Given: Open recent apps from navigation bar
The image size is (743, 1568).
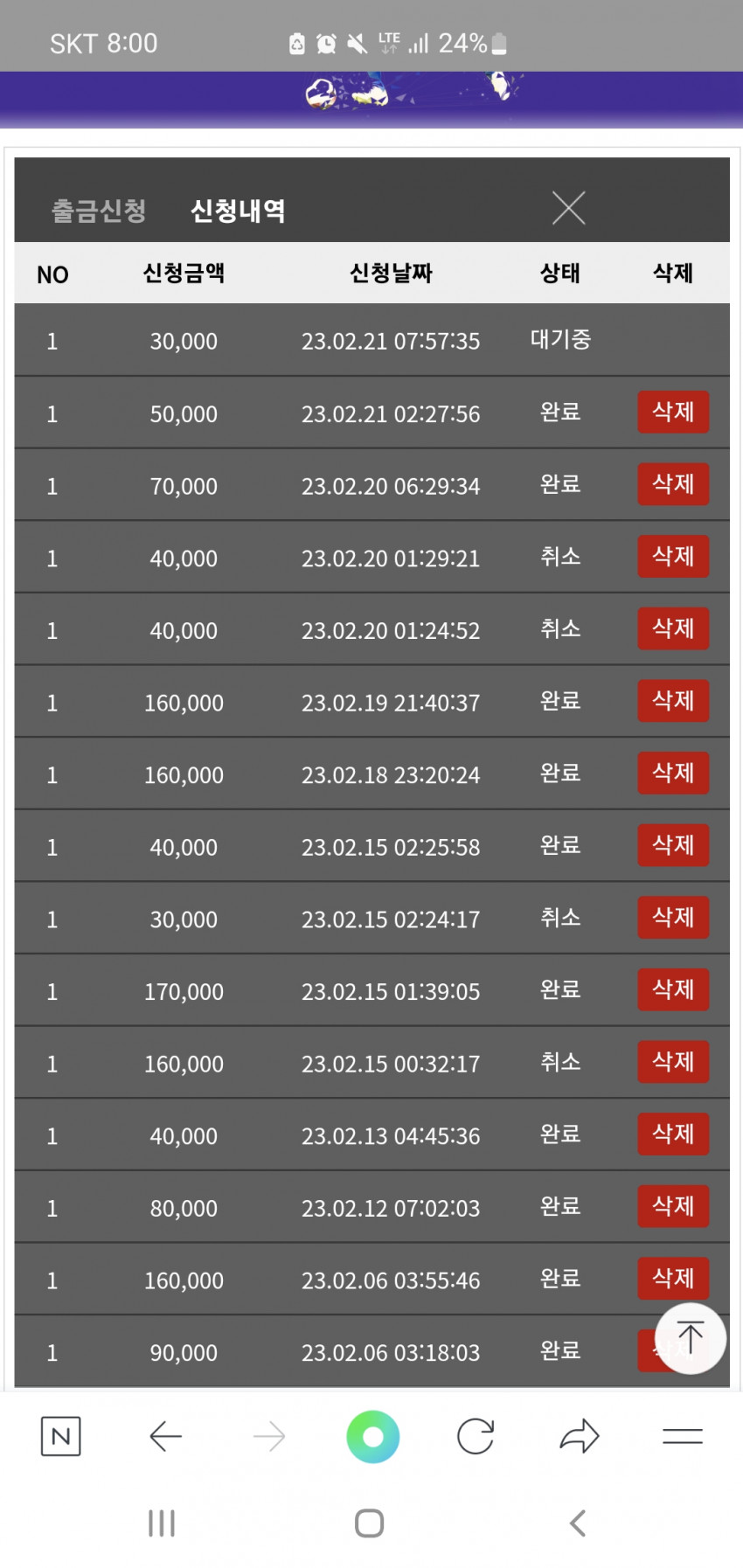Looking at the screenshot, I should 162,1523.
